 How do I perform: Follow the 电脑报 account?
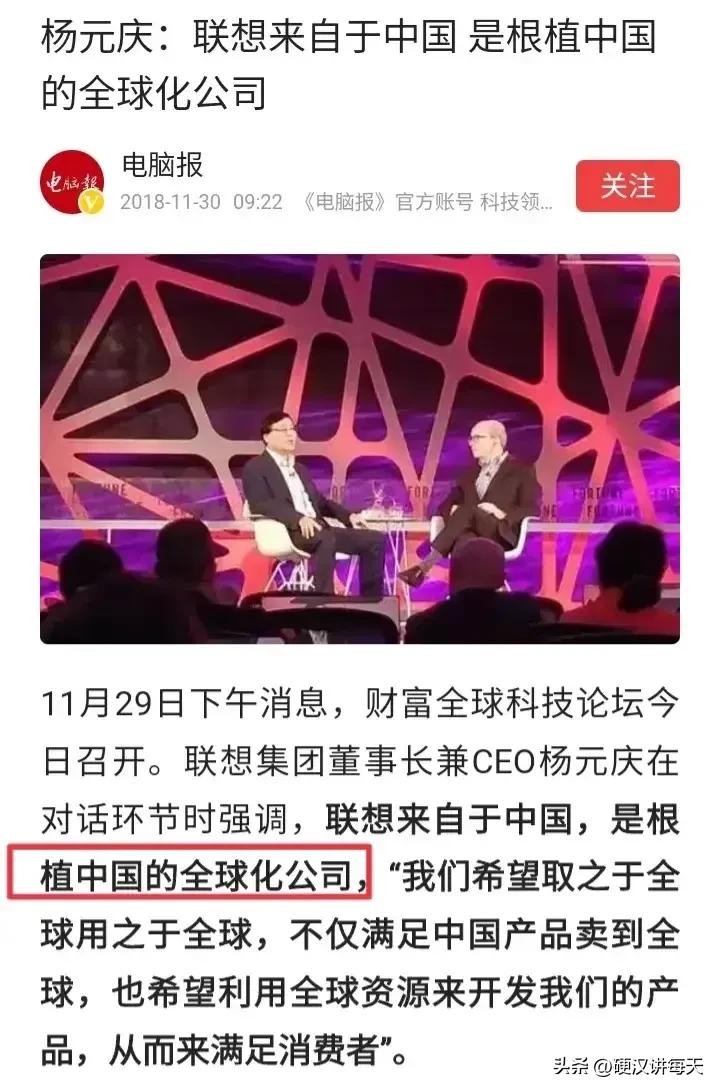[x=627, y=185]
